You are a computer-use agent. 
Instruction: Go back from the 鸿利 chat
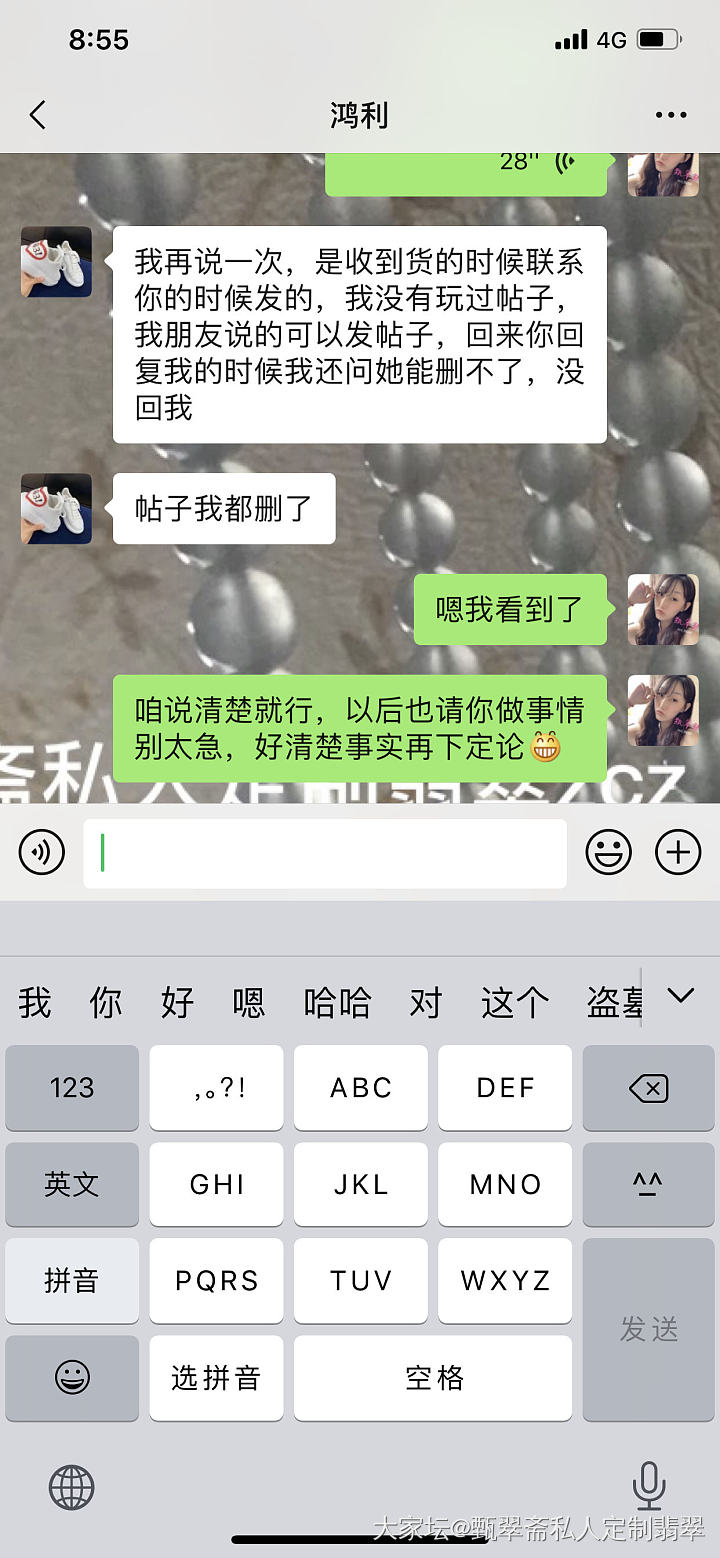point(38,116)
